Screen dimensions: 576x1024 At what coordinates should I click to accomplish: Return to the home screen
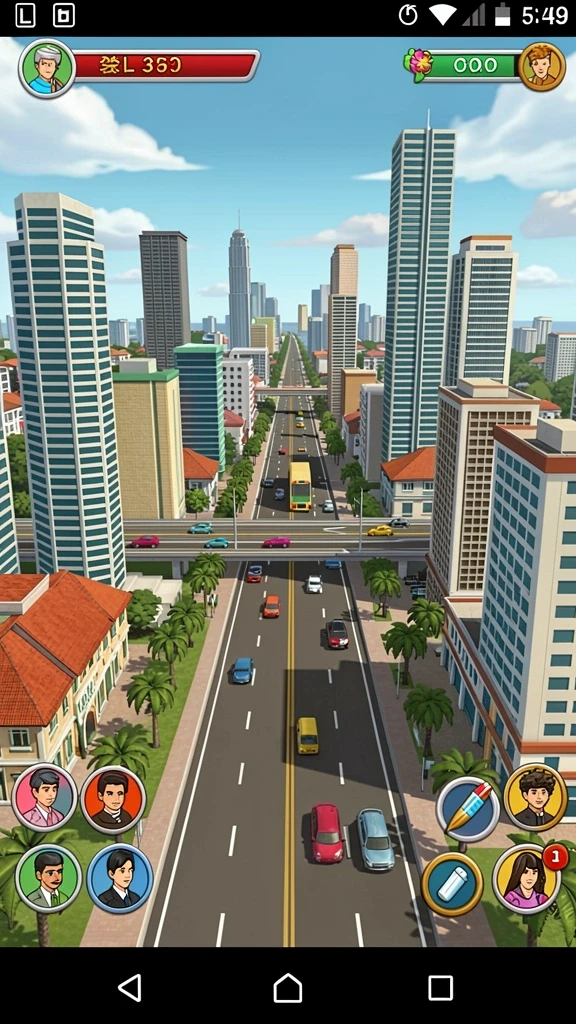click(x=287, y=987)
